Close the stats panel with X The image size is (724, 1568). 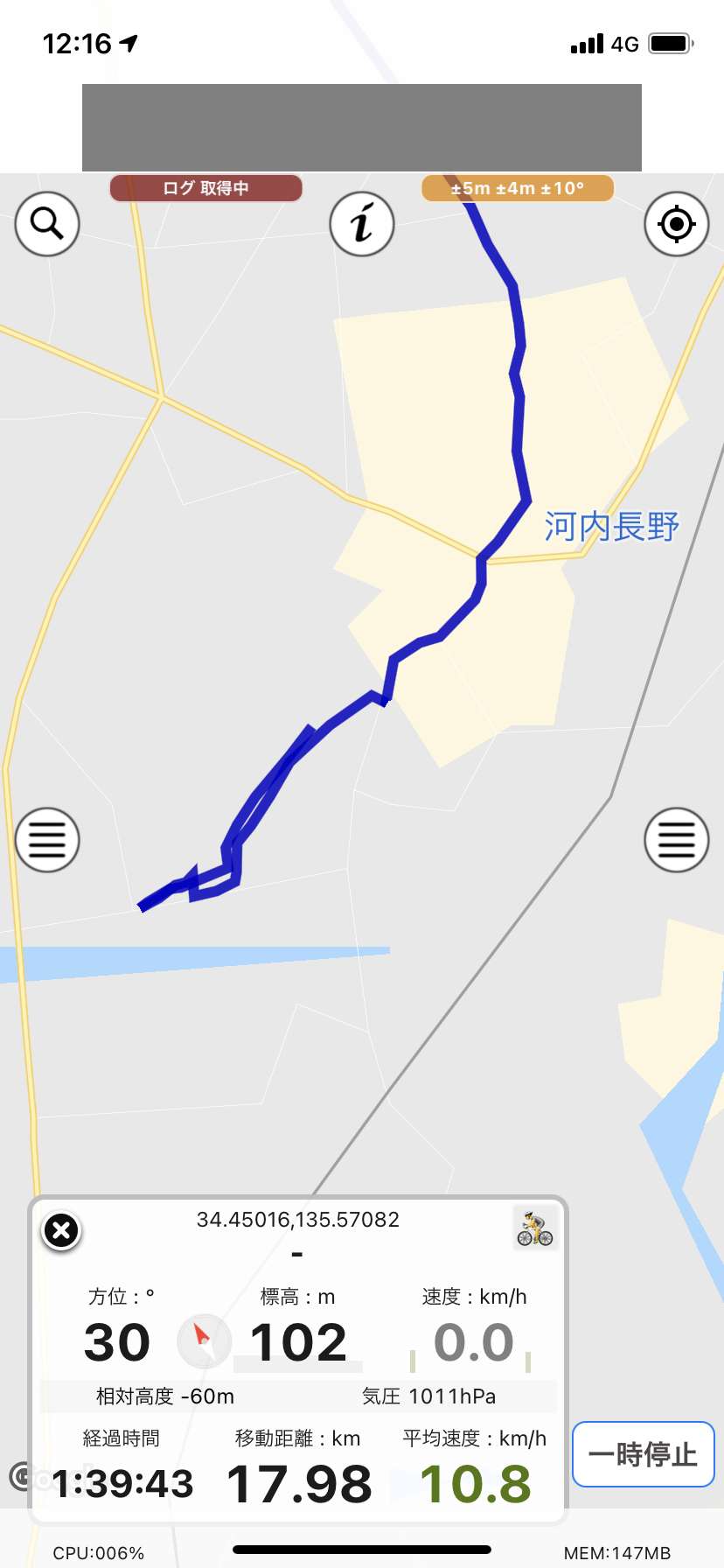click(61, 1231)
